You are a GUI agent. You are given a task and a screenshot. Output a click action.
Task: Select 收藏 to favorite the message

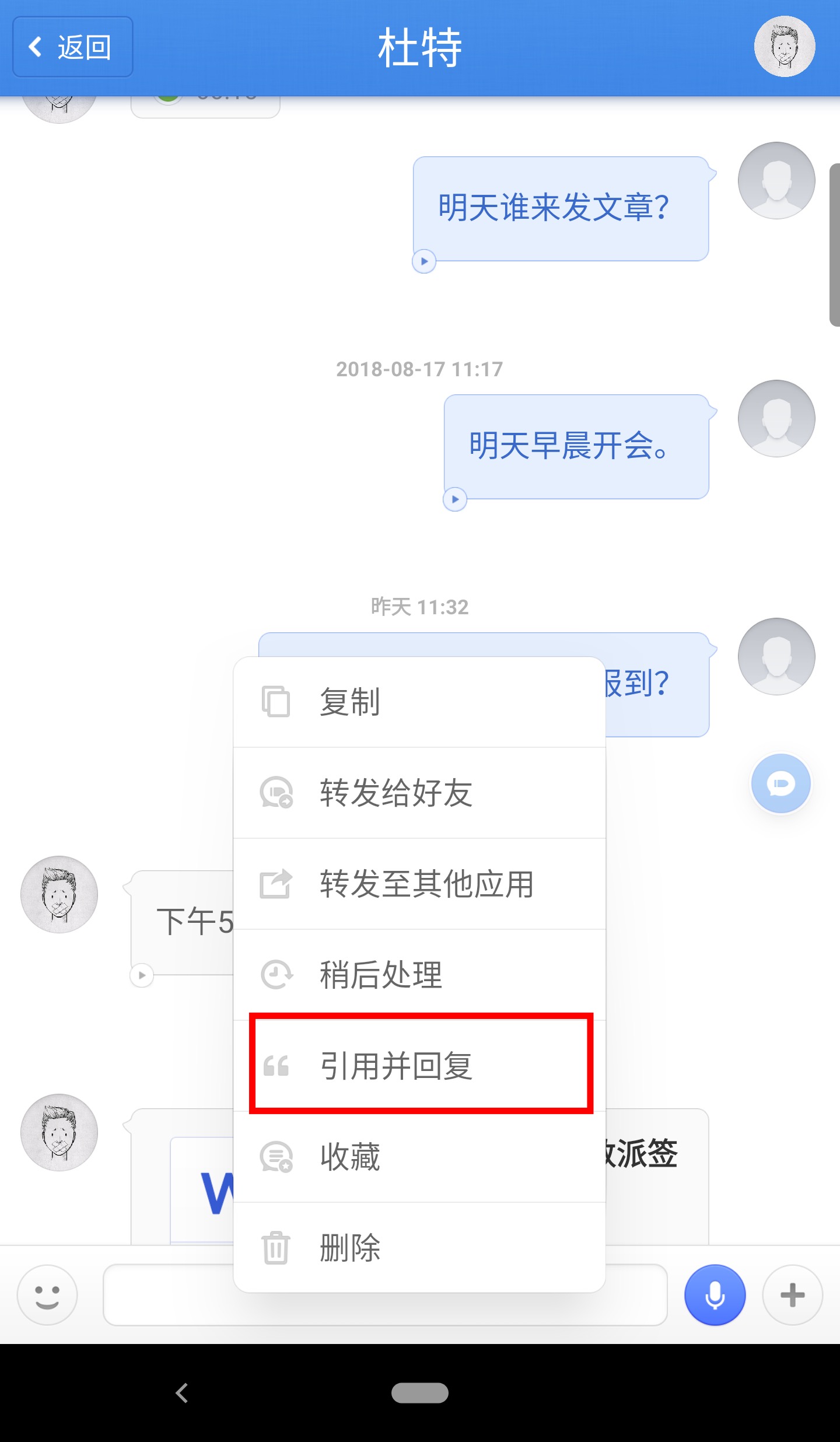419,1157
